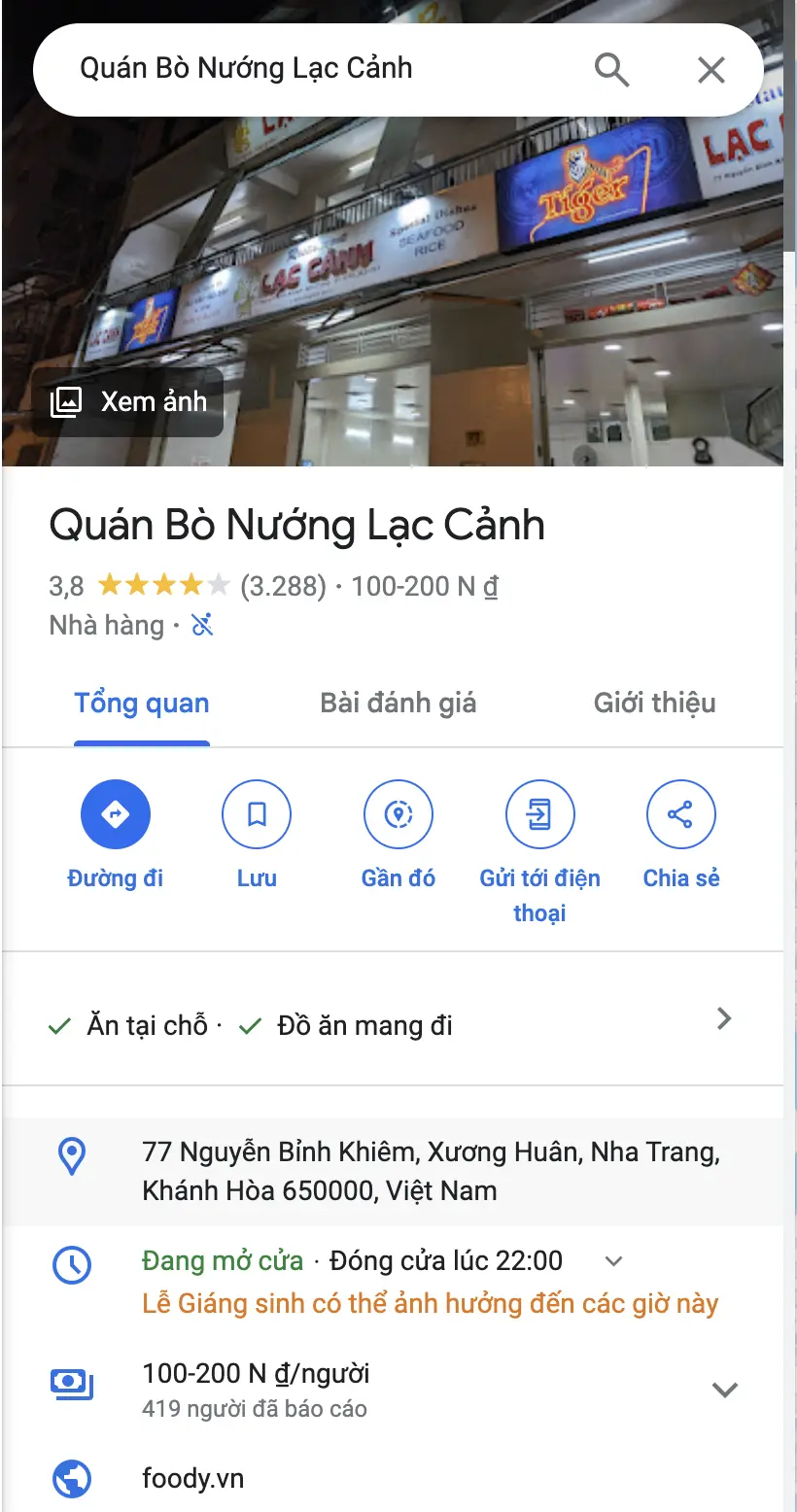Tap the search magnifier icon
Screen dimensions: 797x1512
coord(611,69)
